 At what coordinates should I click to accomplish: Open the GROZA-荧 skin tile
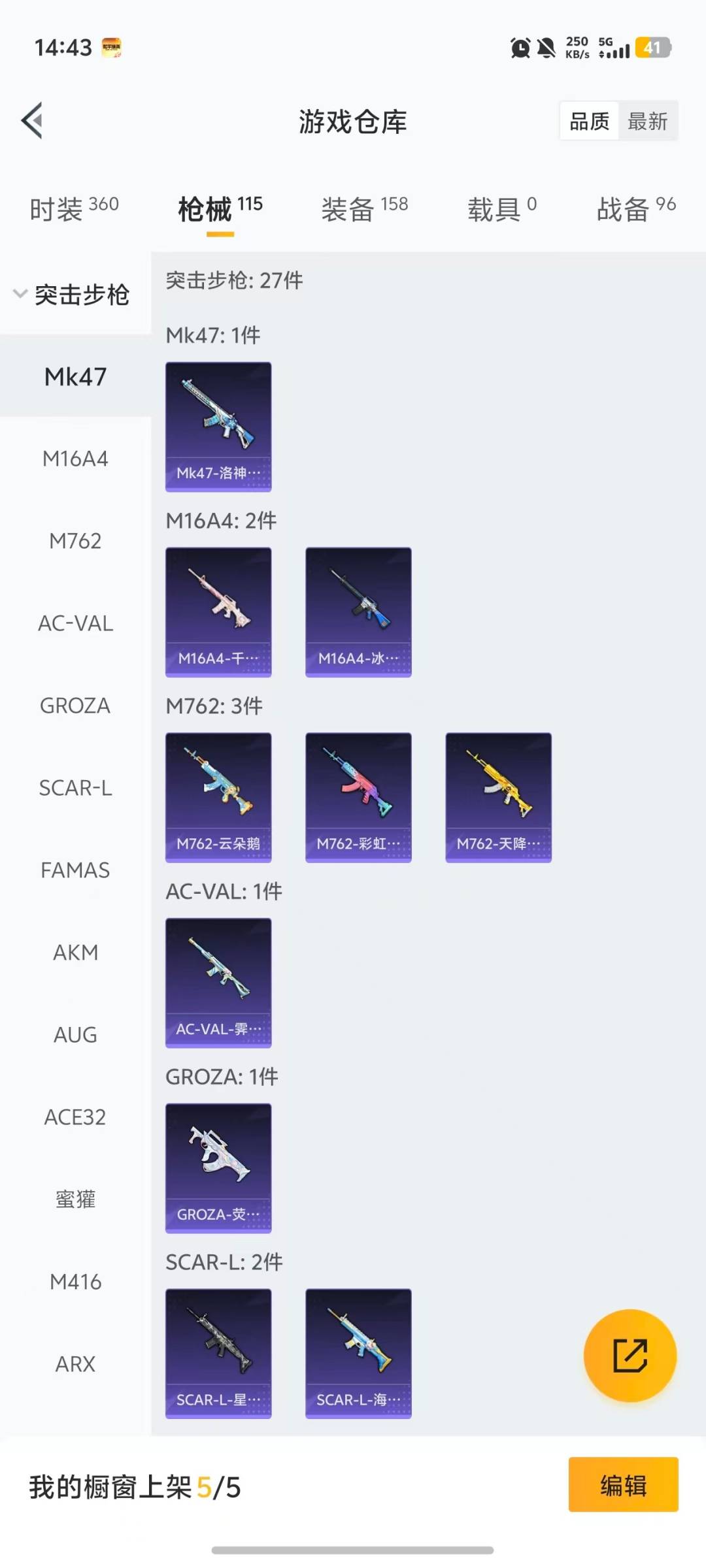click(218, 1168)
